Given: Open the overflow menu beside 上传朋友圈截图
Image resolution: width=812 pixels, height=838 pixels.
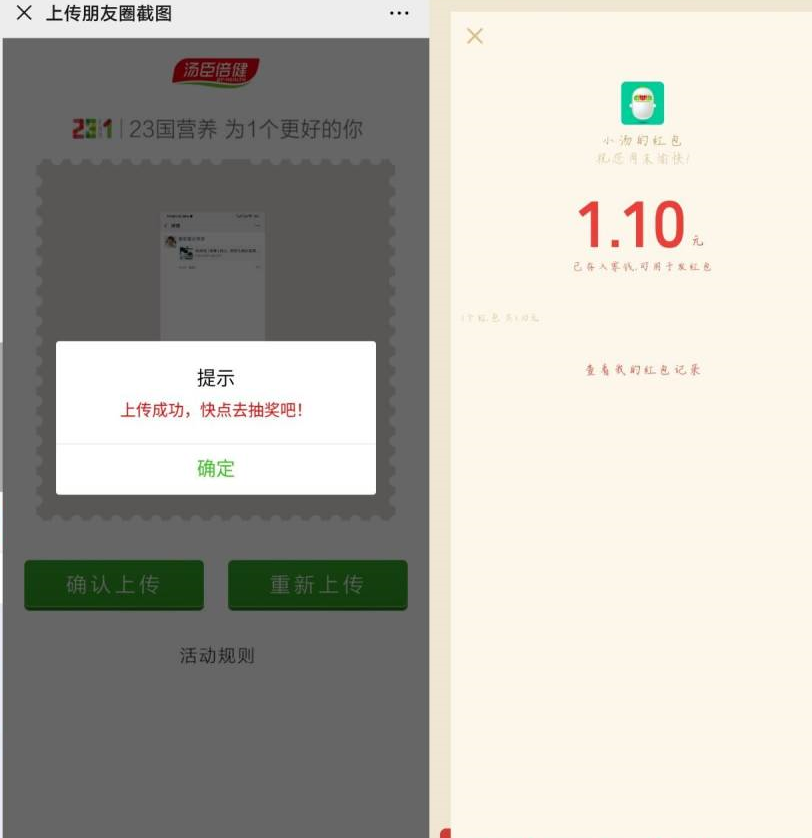Looking at the screenshot, I should click(399, 13).
